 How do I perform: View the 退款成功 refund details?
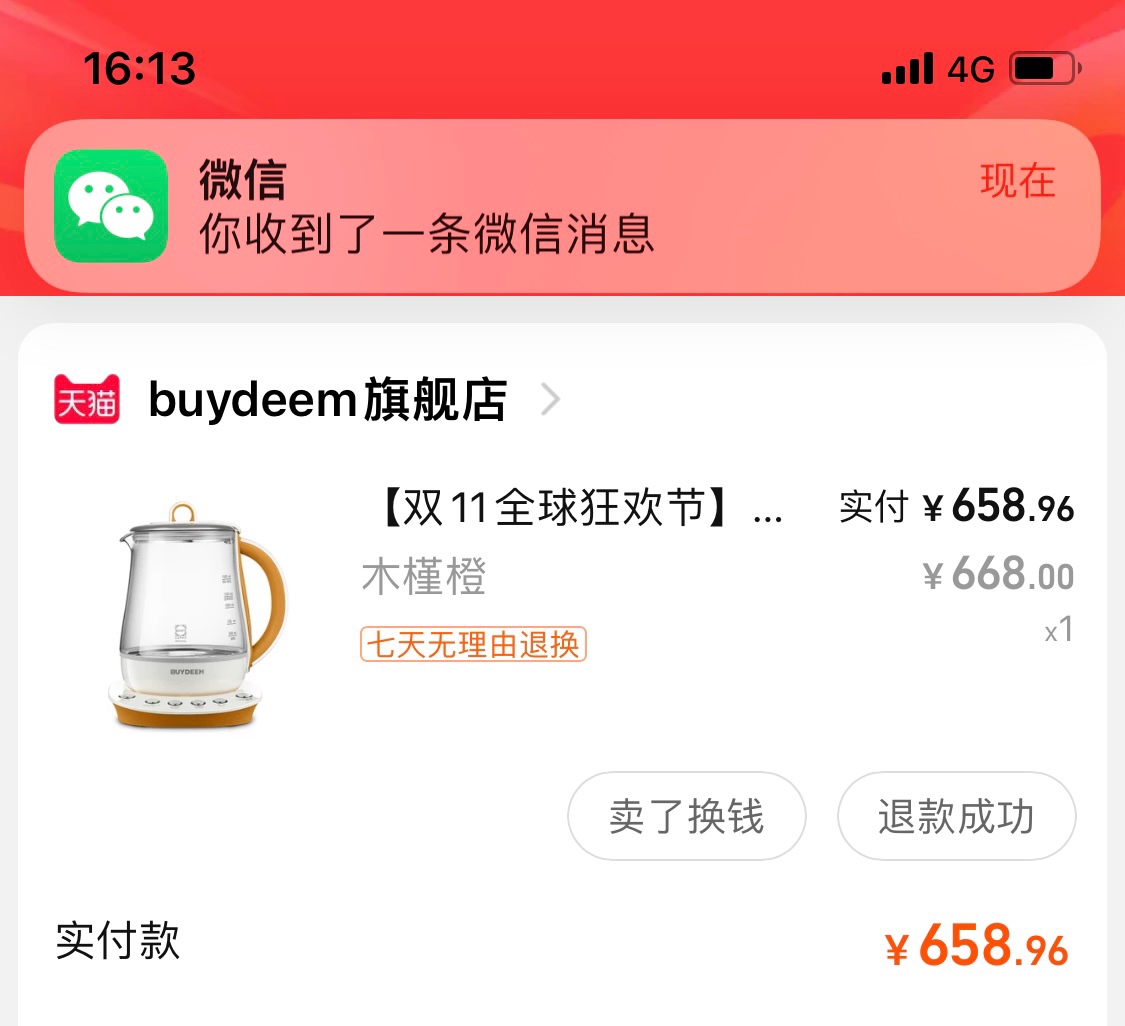955,816
